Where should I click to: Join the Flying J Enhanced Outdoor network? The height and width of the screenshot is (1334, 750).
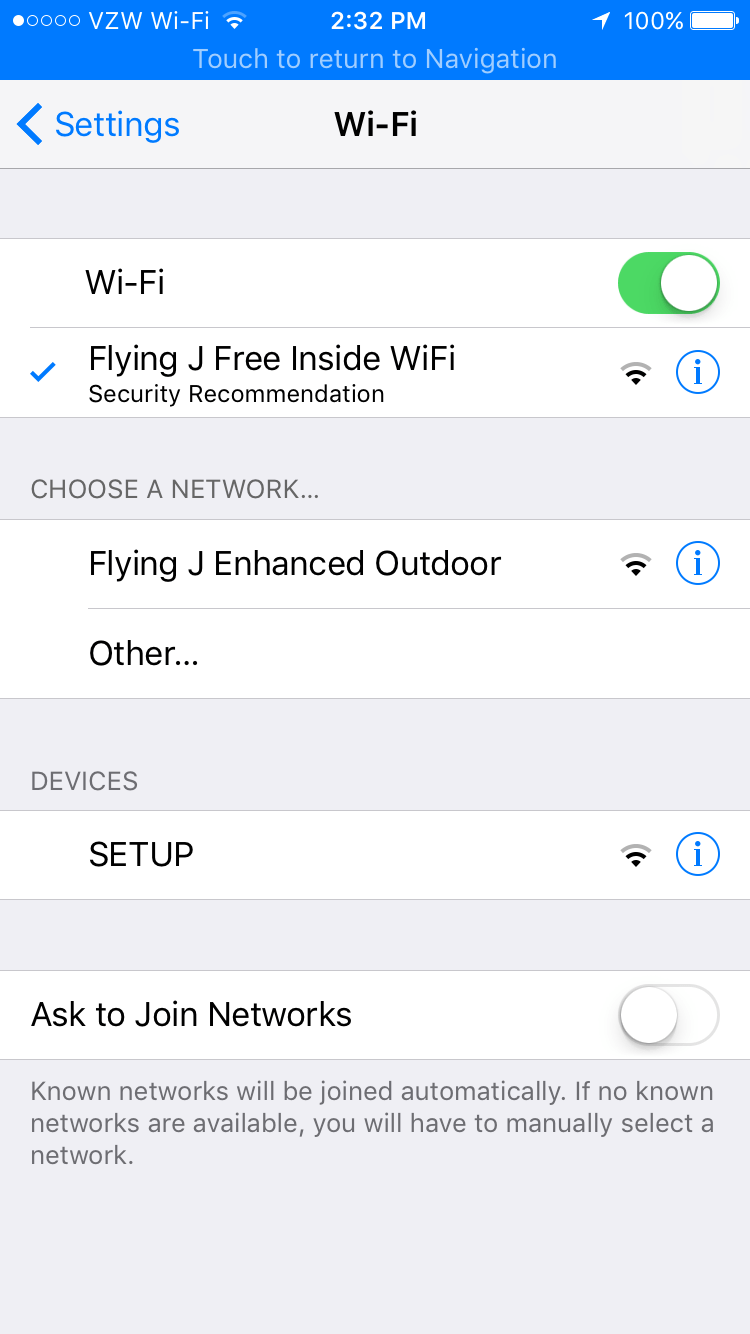coord(294,563)
